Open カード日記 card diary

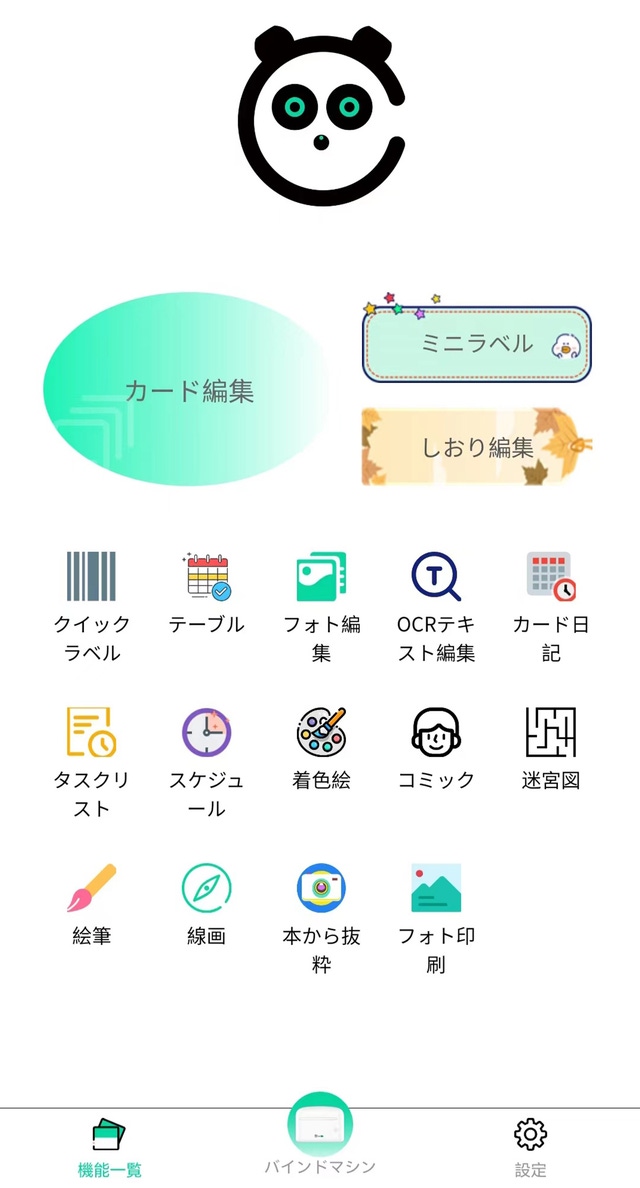551,603
